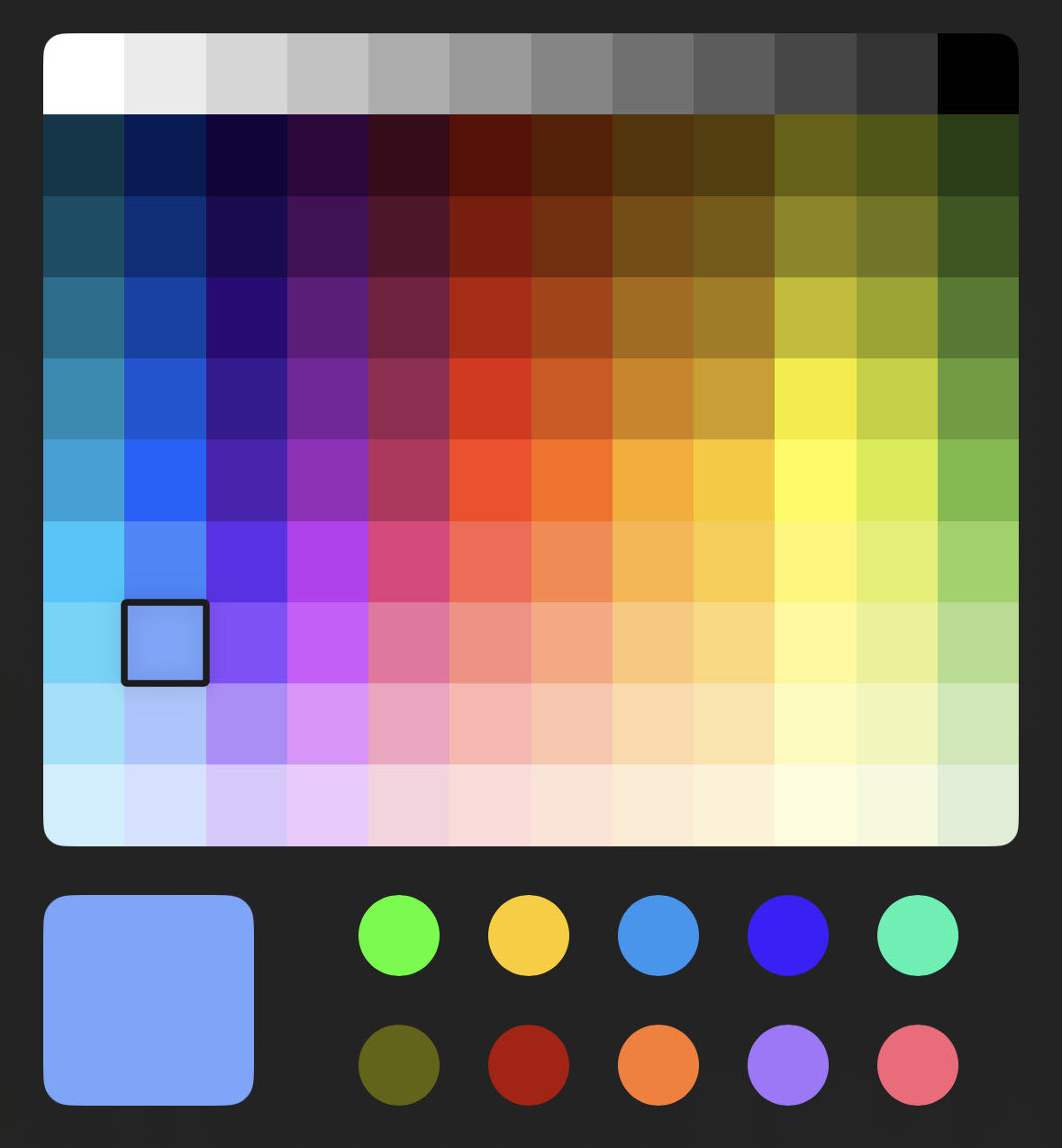Screen dimensions: 1062x1148
Task: Choose the bright magenta-purple grid cell
Action: click(328, 562)
